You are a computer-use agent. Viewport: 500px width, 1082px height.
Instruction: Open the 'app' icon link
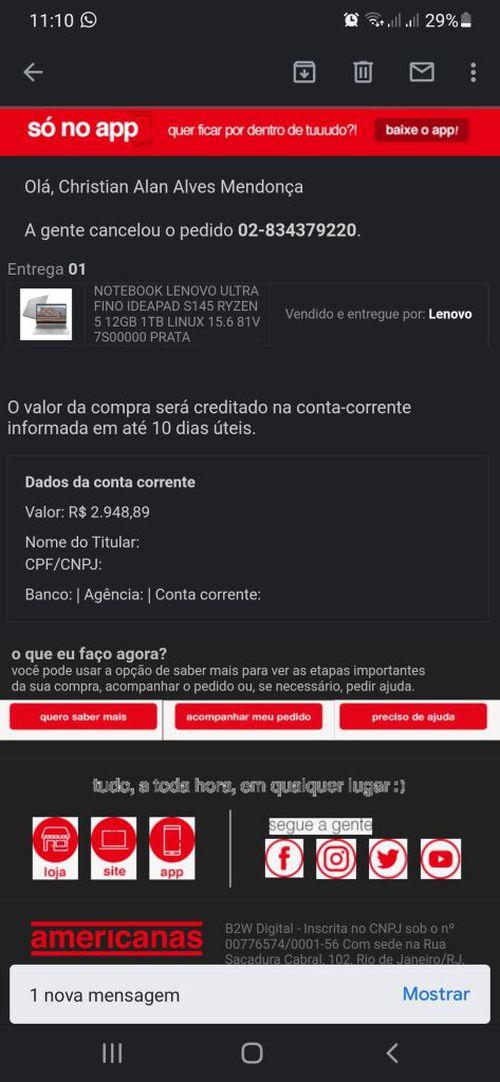point(172,848)
